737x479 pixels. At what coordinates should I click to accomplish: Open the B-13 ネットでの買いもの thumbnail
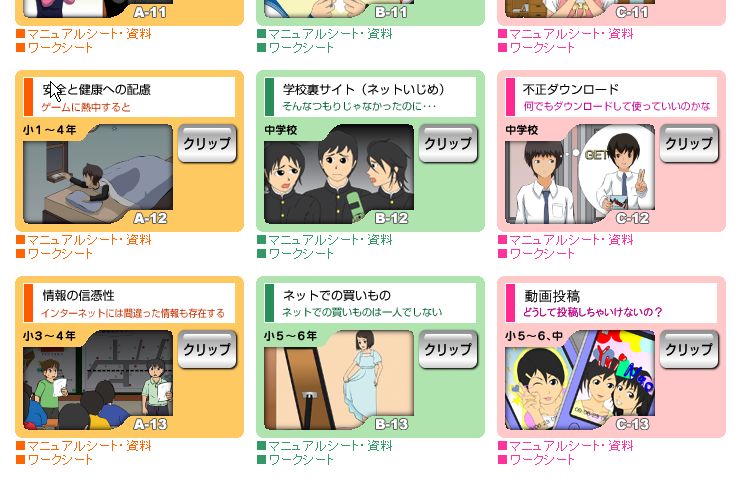pyautogui.click(x=338, y=381)
